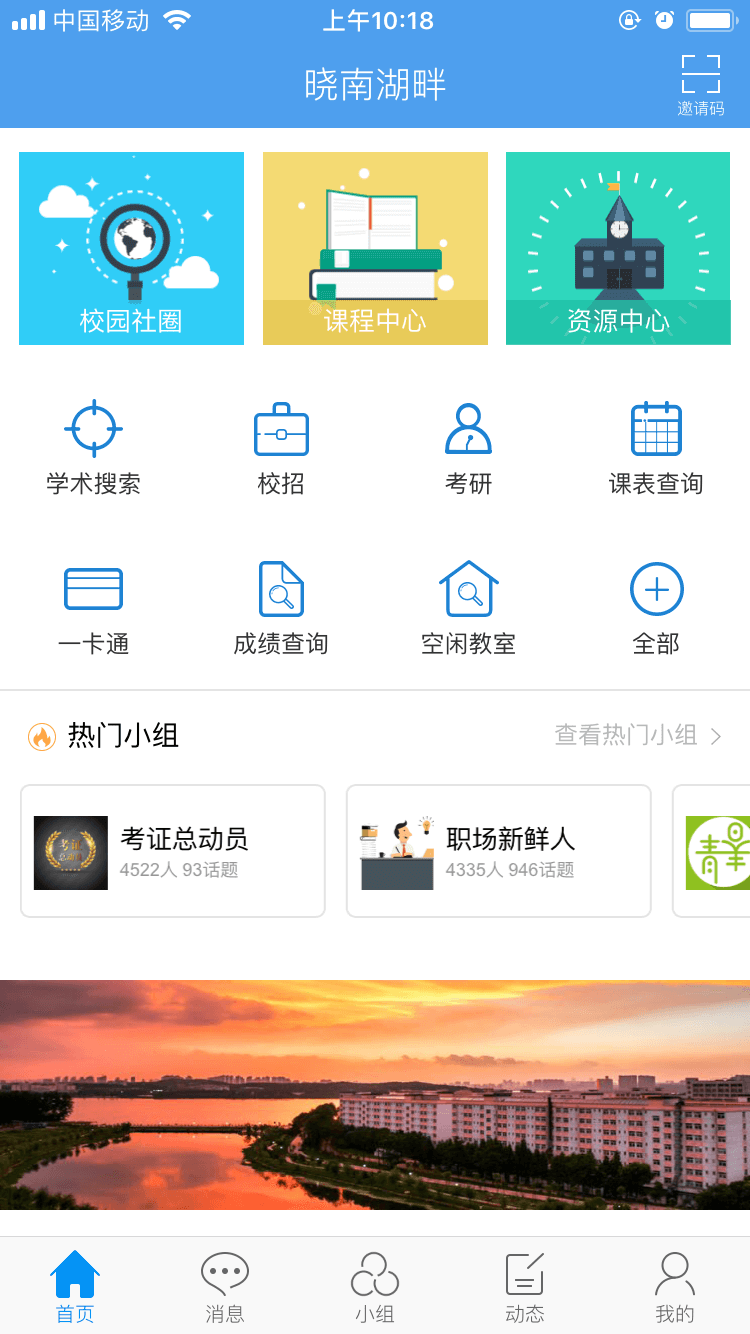Open the 考证总动员 group card
This screenshot has width=750, height=1334.
tap(173, 851)
